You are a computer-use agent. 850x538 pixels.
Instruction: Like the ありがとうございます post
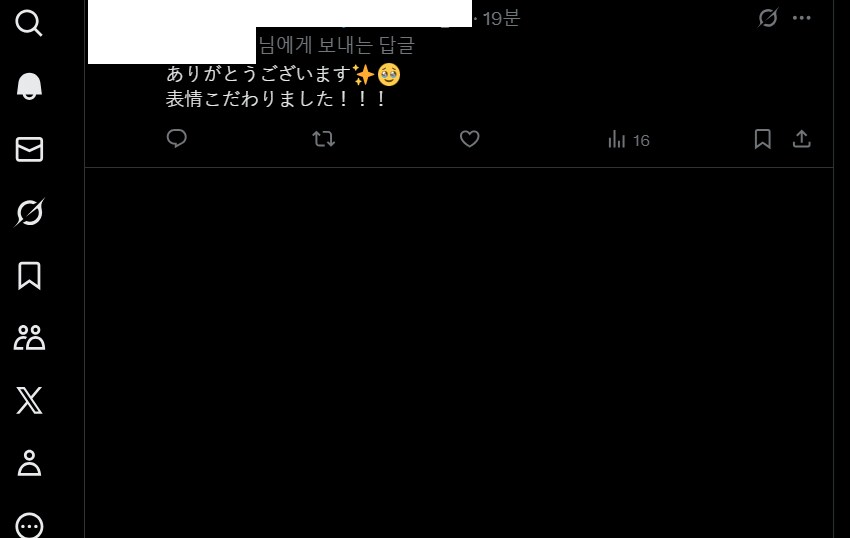470,139
